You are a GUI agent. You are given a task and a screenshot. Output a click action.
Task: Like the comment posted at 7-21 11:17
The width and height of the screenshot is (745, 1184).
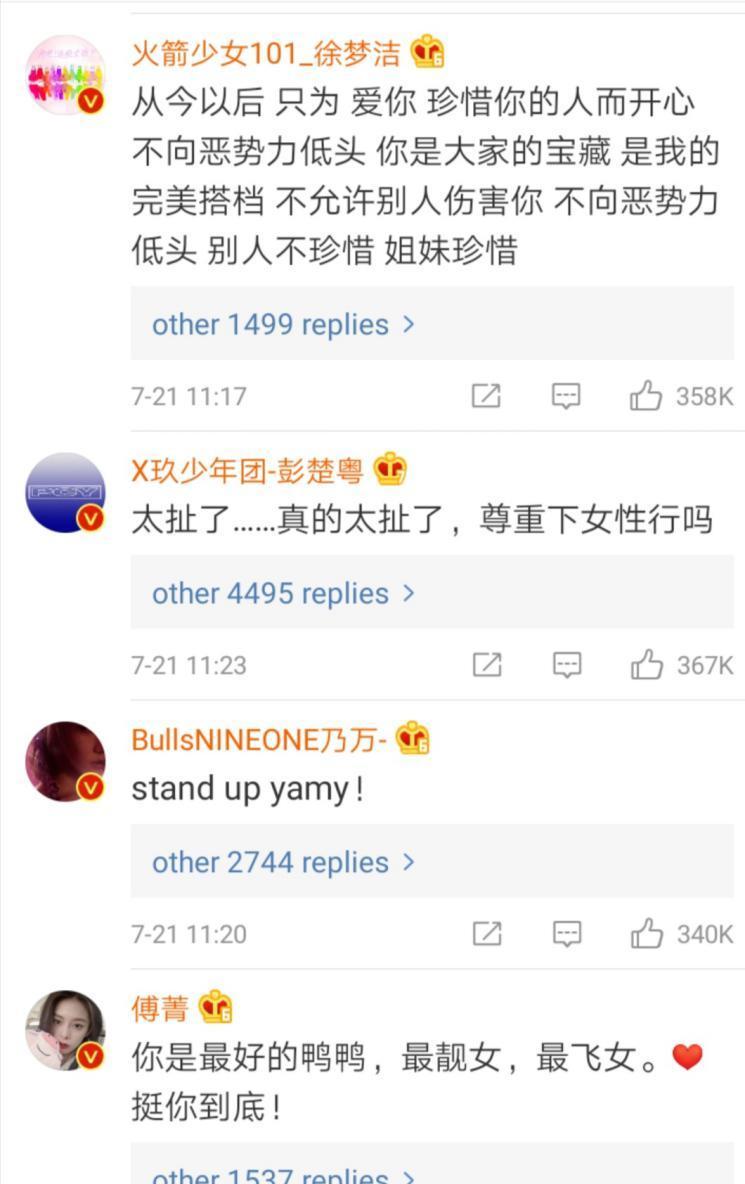[646, 397]
